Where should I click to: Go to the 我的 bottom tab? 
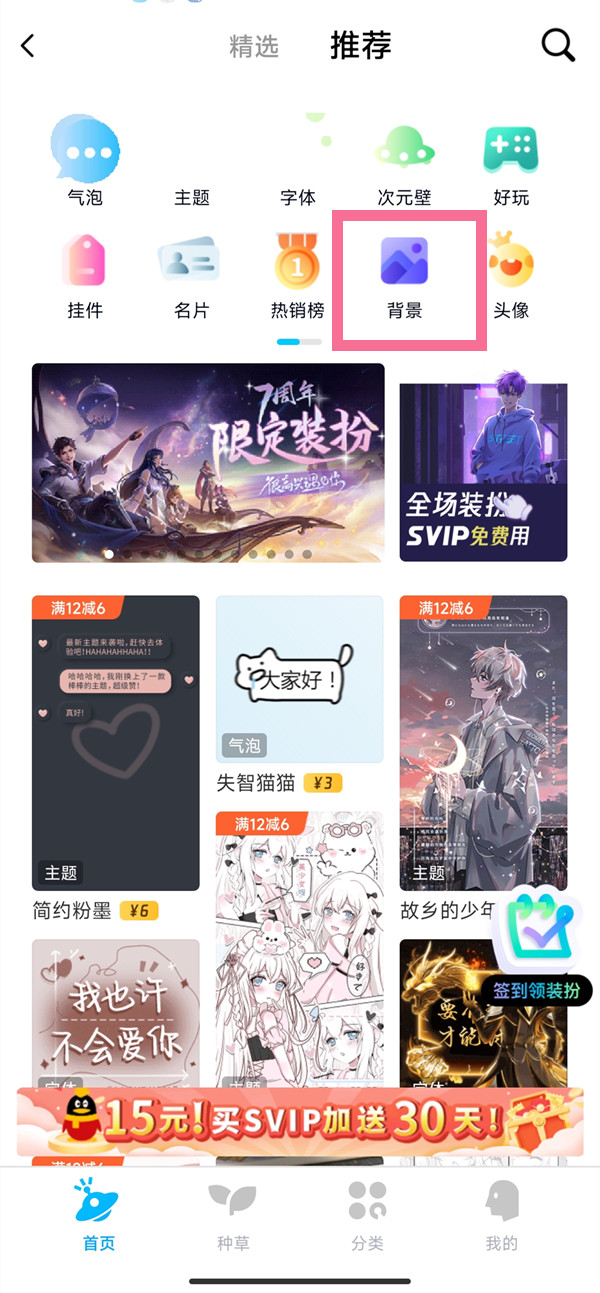point(501,1215)
